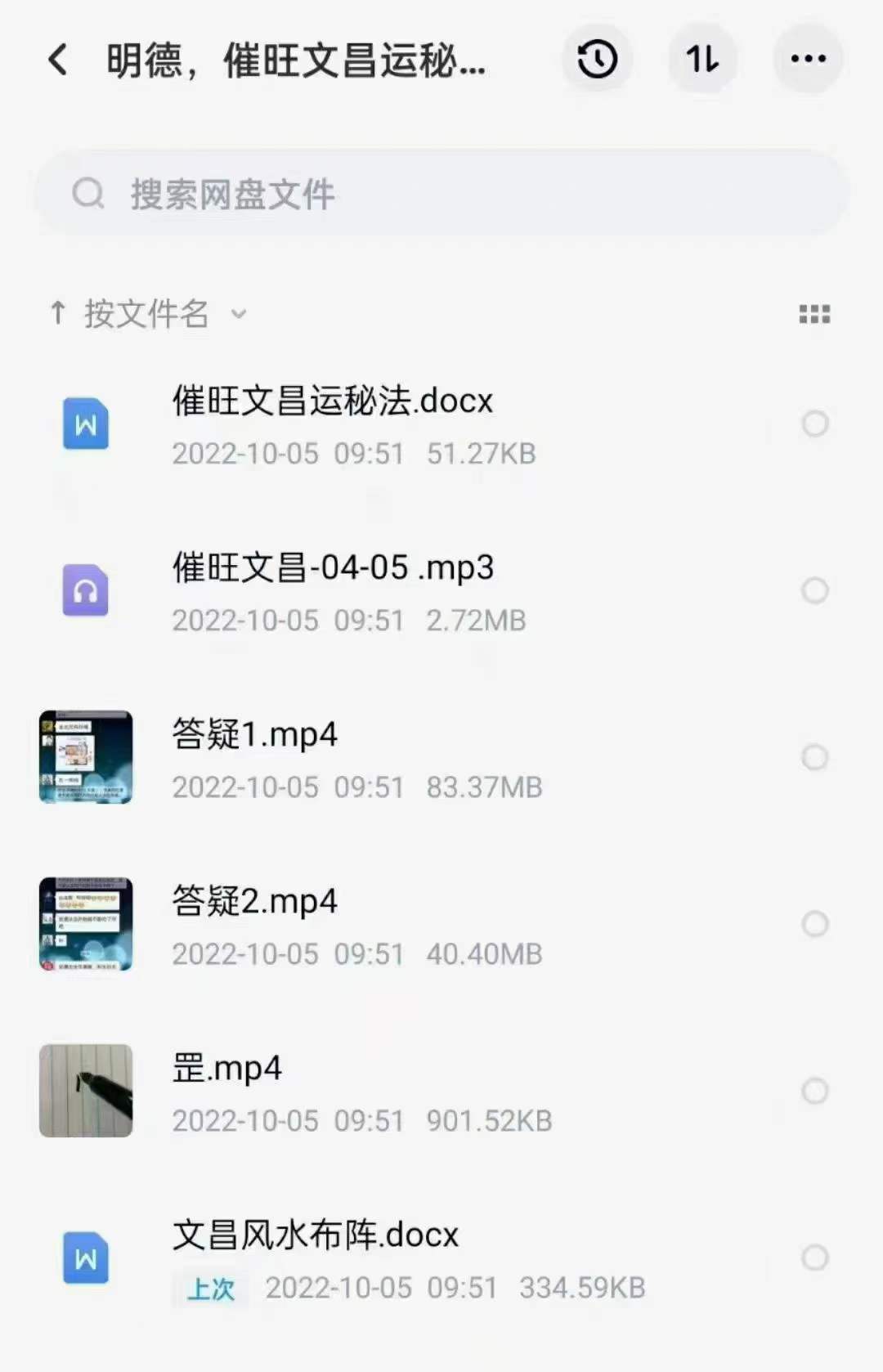Click the Word icon beside 文昌风水布阵.docx

point(85,1258)
